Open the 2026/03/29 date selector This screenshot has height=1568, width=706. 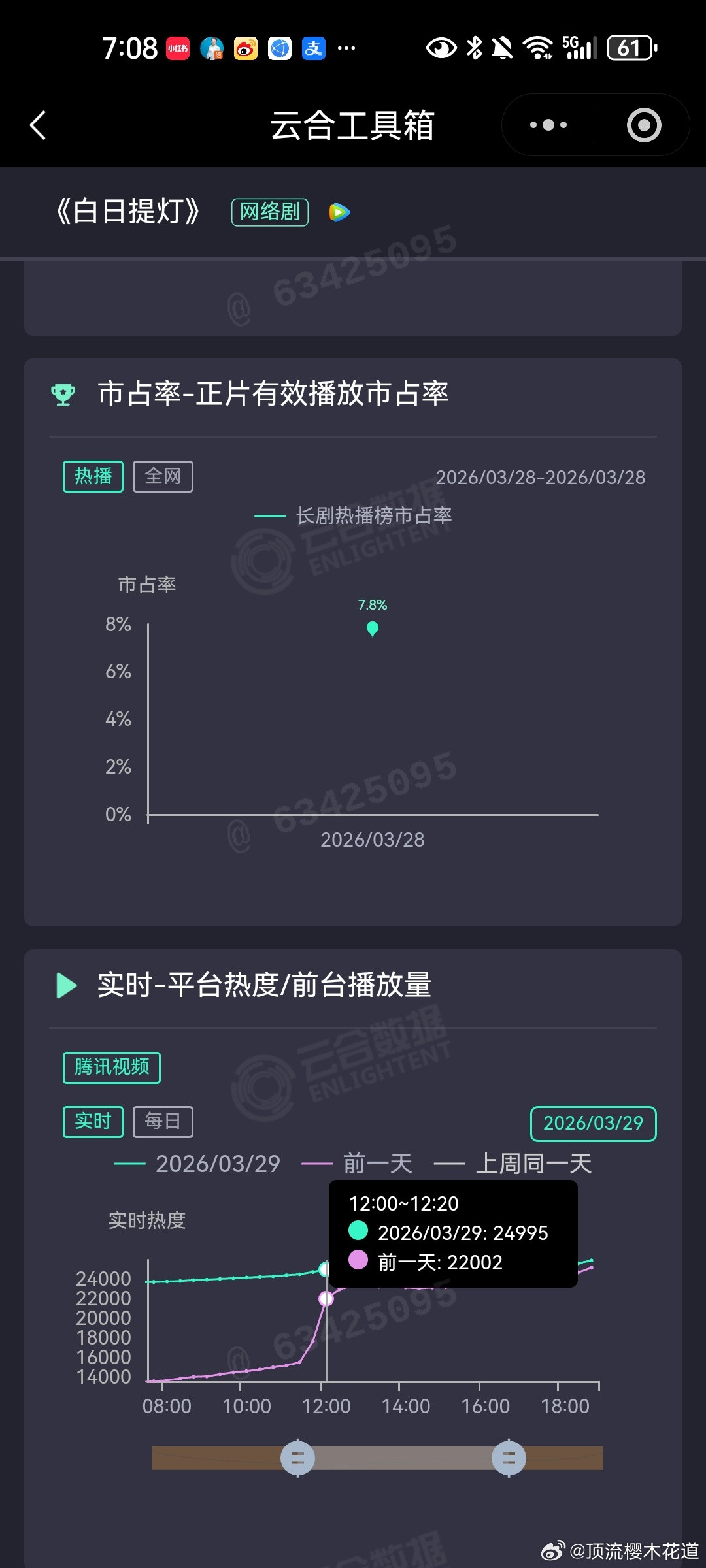[x=592, y=1124]
